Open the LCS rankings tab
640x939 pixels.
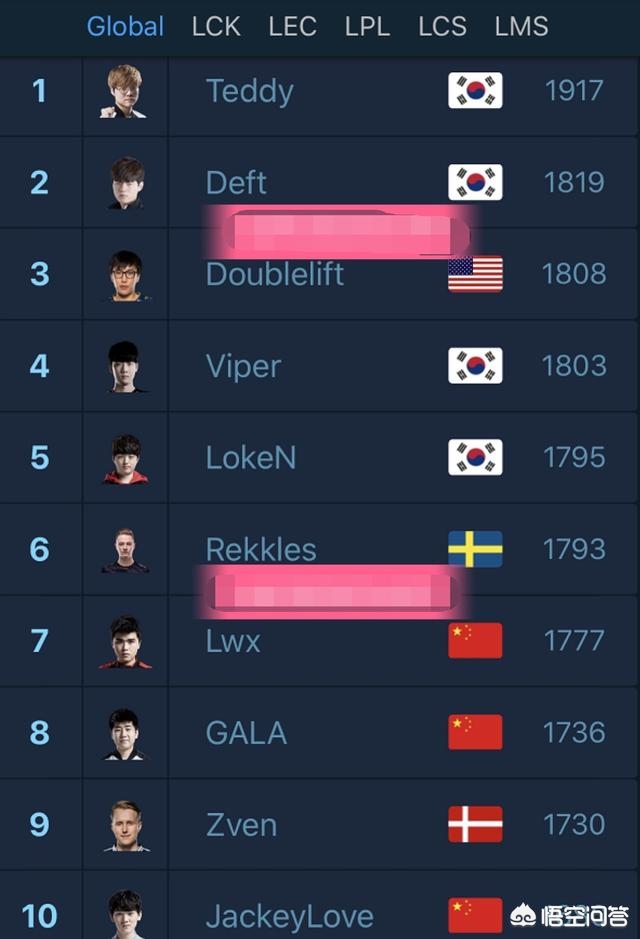coord(442,26)
